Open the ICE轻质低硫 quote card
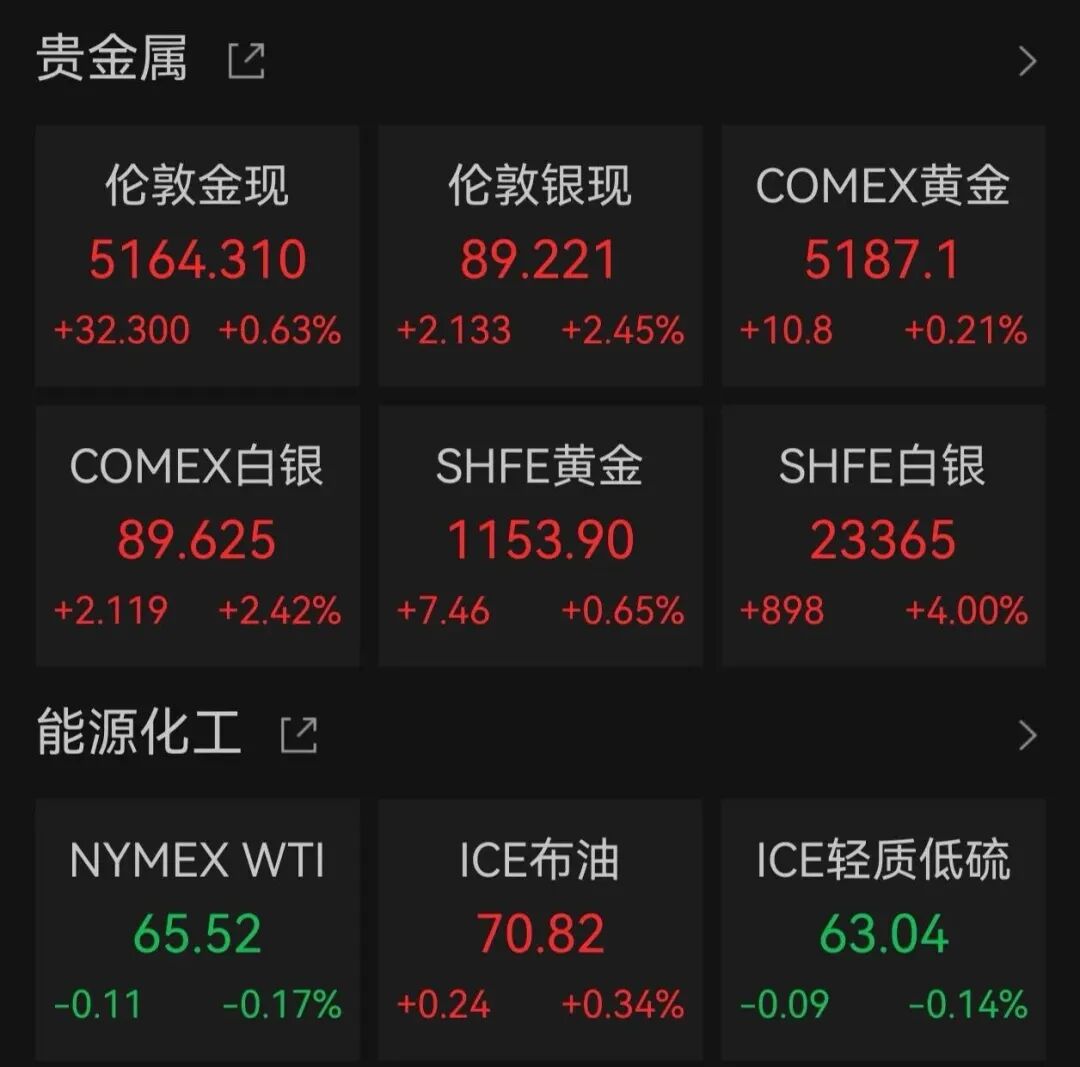Screen dimensions: 1080x1067 pos(883,928)
